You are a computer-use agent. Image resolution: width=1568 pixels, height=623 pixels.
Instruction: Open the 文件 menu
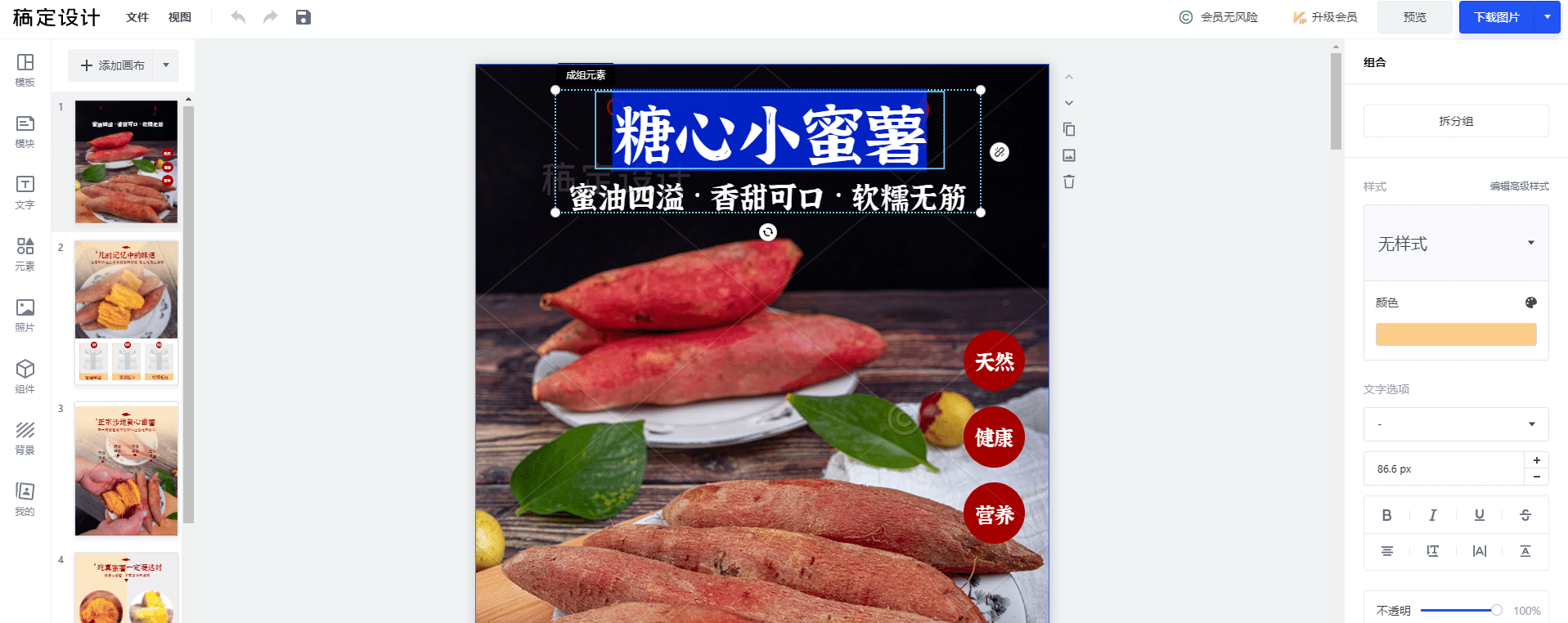(x=137, y=17)
